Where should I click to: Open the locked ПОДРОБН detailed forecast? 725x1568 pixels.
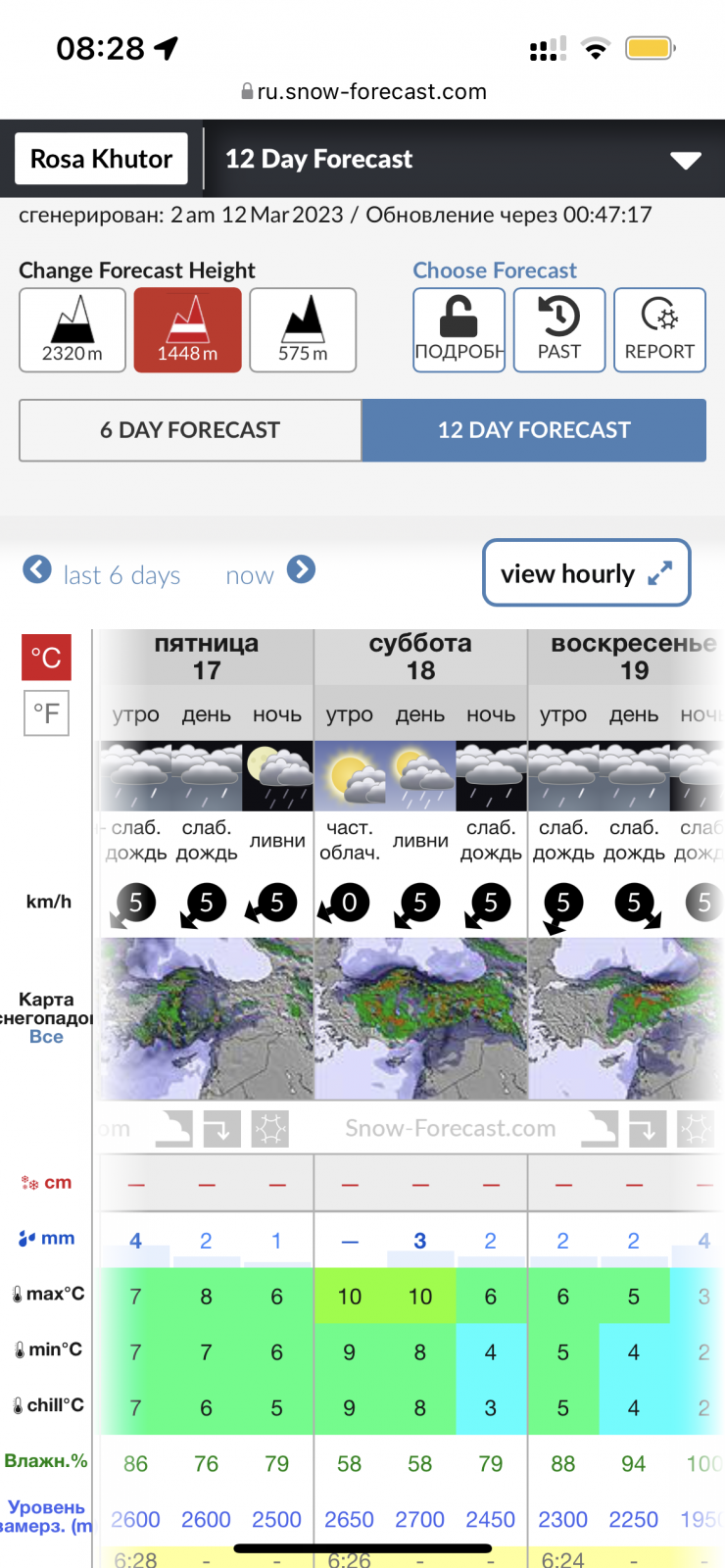(459, 330)
